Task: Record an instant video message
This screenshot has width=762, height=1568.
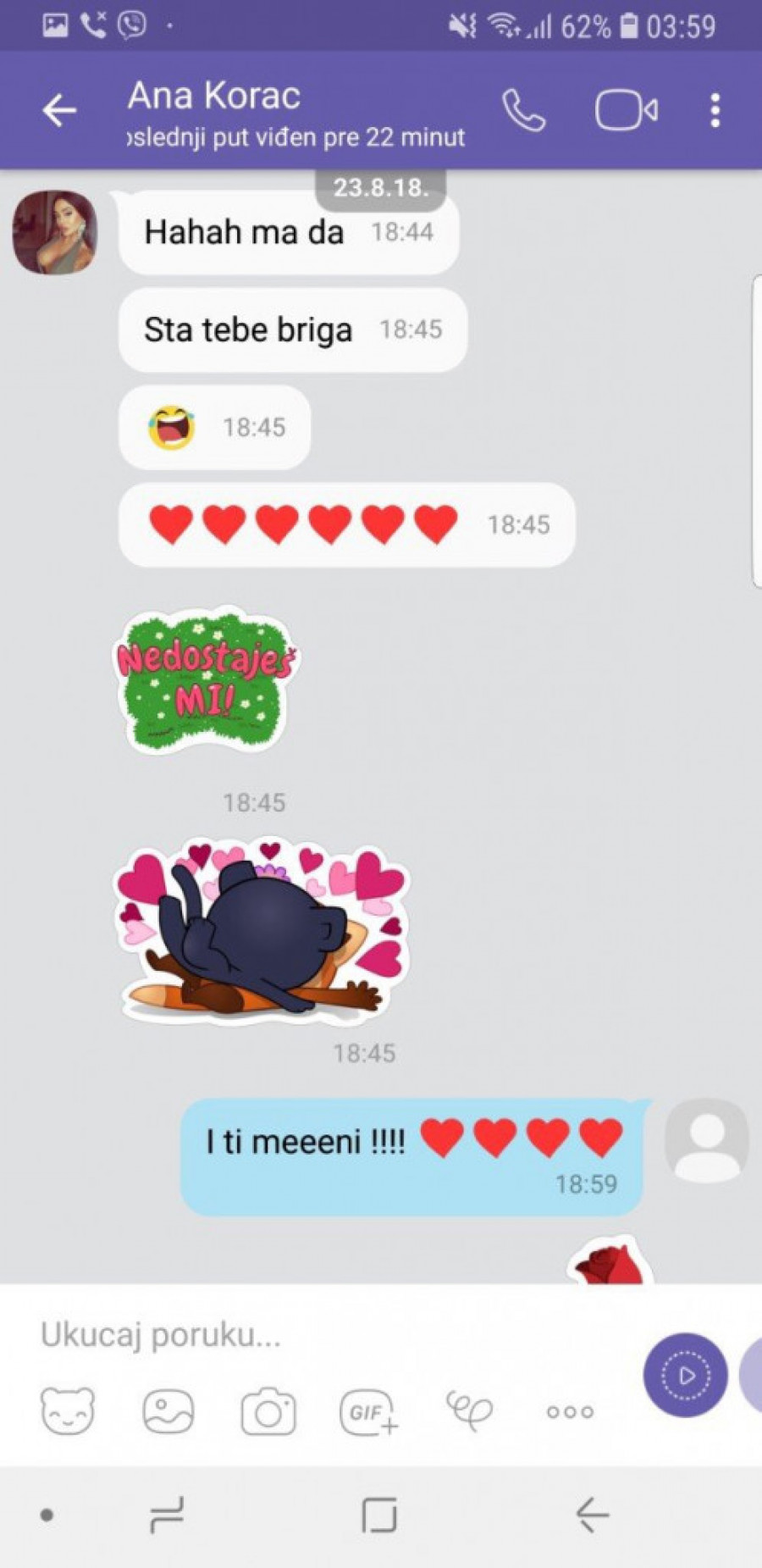Action: pyautogui.click(x=685, y=1376)
